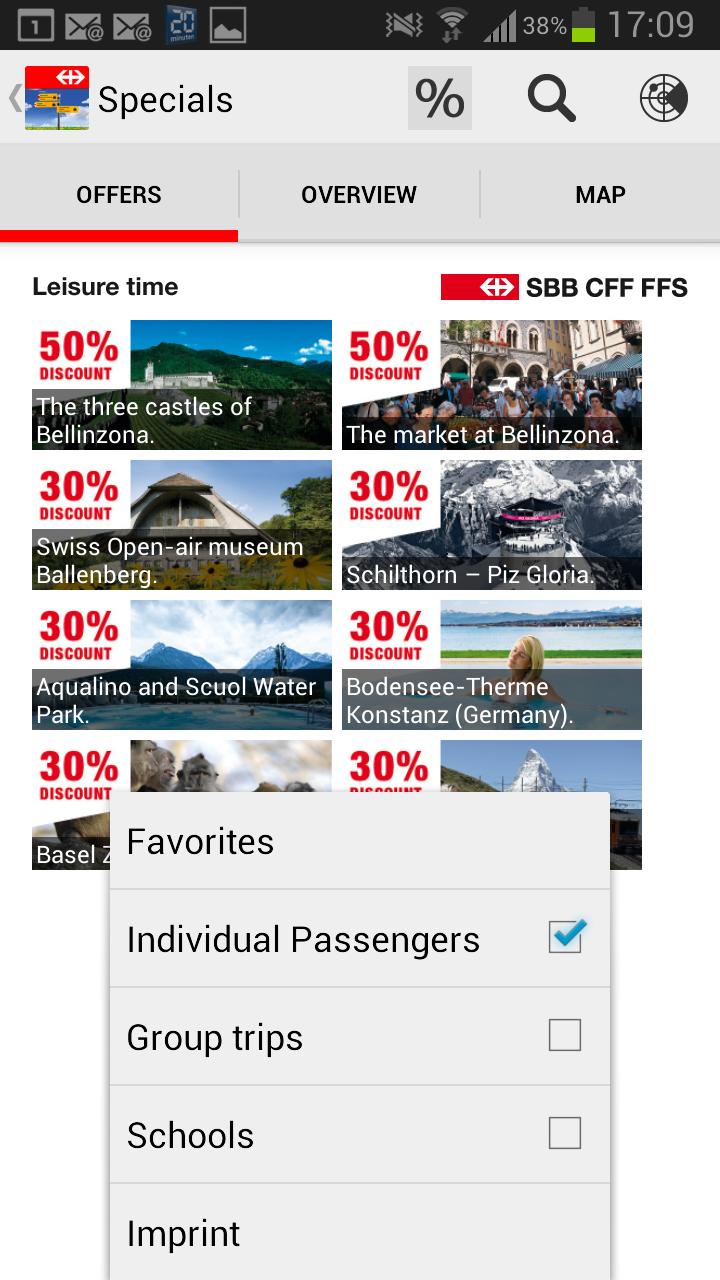Image resolution: width=720 pixels, height=1280 pixels.
Task: Open Aqualino and Scuol Water Park offer
Action: 182,665
